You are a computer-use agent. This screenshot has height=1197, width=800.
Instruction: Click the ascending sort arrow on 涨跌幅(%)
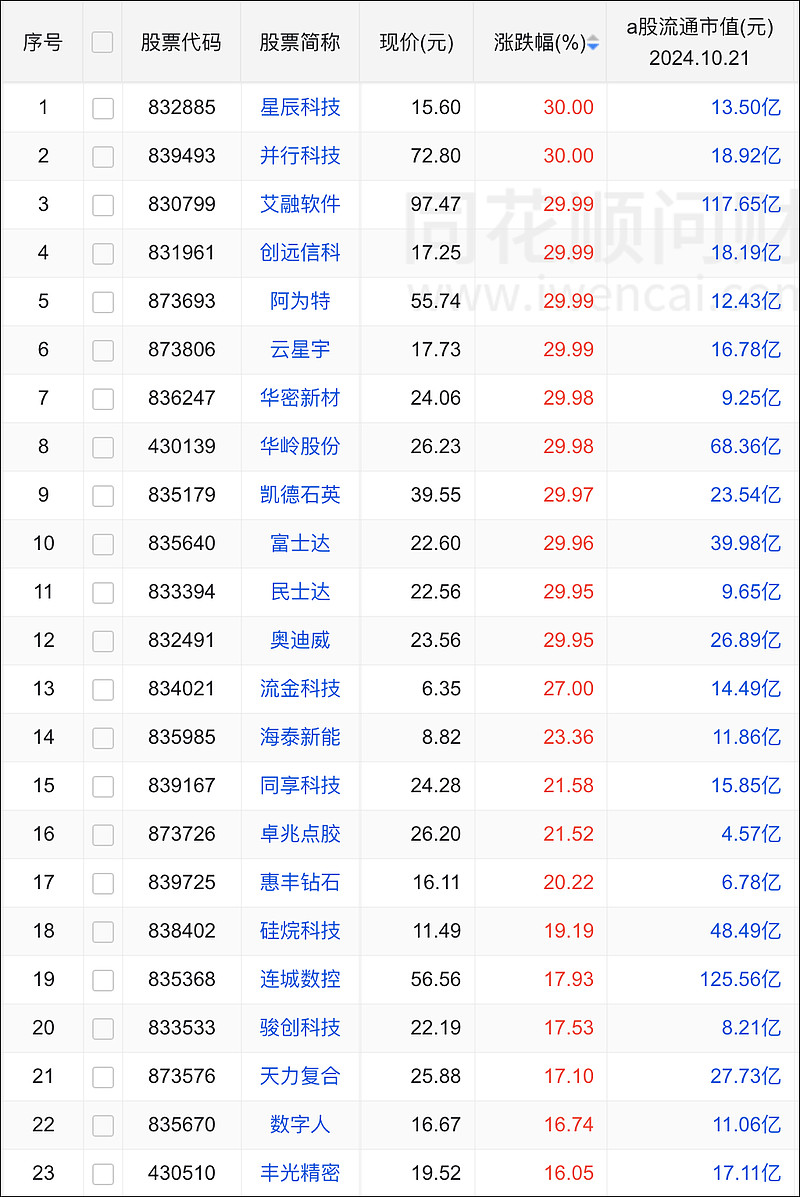[x=593, y=38]
